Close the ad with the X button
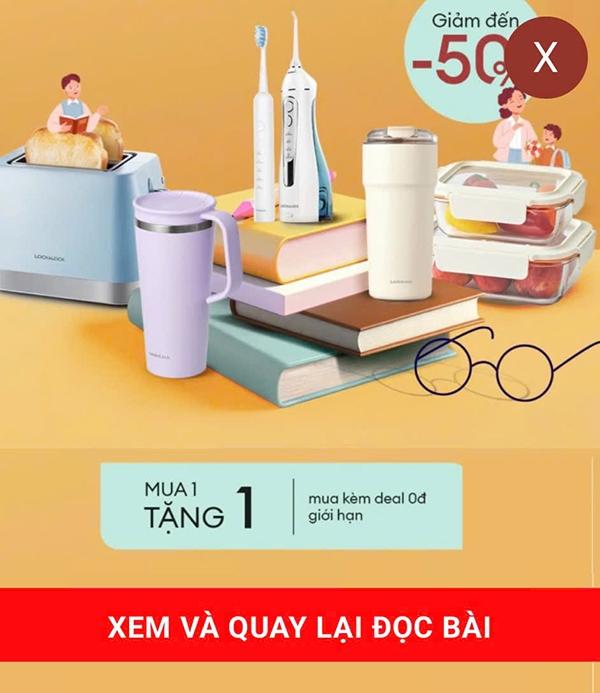Viewport: 600px width, 693px height. 545,57
